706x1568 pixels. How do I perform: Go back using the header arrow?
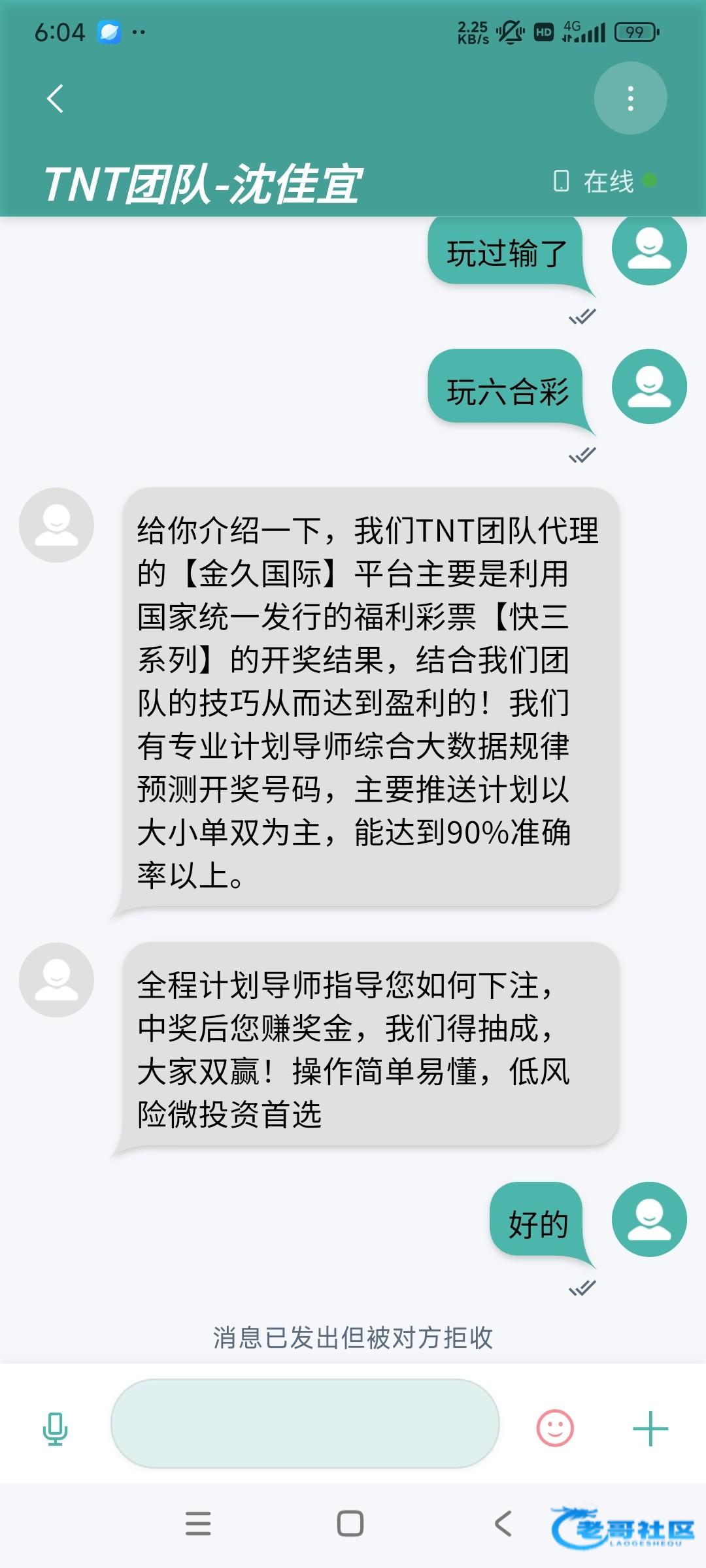(x=56, y=99)
